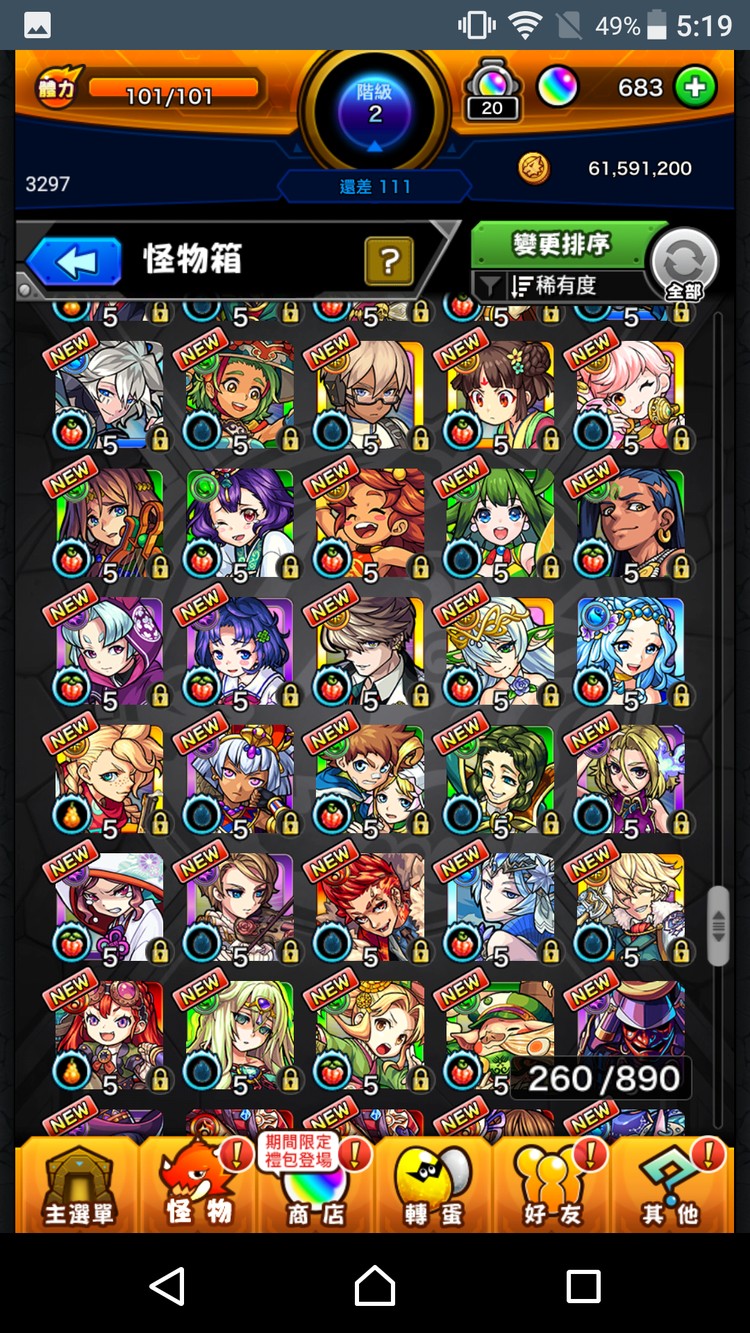The height and width of the screenshot is (1333, 750).
Task: Open the girl in red hood monster
Action: 108,907
